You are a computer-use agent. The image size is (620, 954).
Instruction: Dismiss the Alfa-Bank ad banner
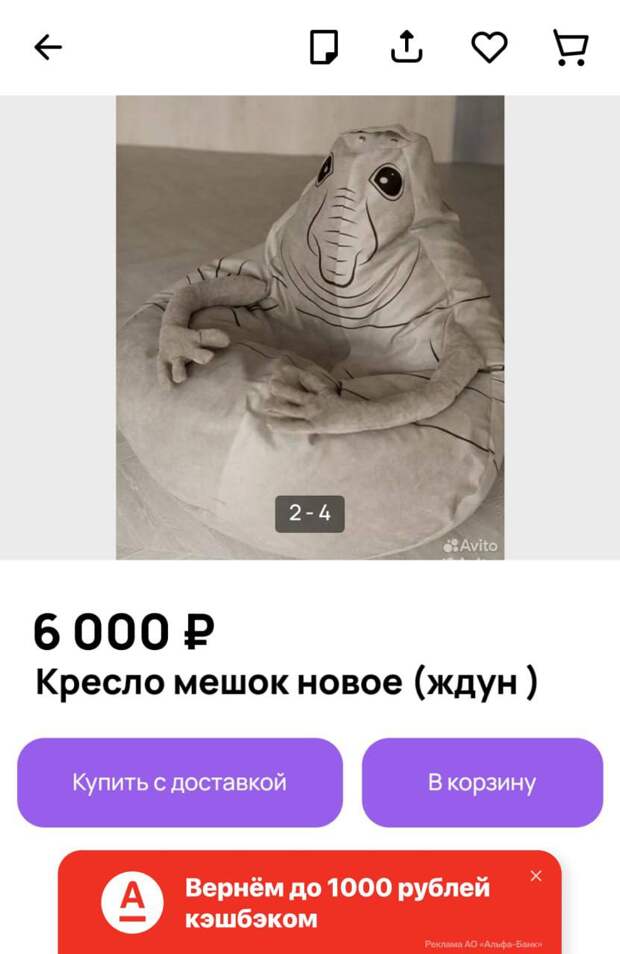pyautogui.click(x=536, y=876)
